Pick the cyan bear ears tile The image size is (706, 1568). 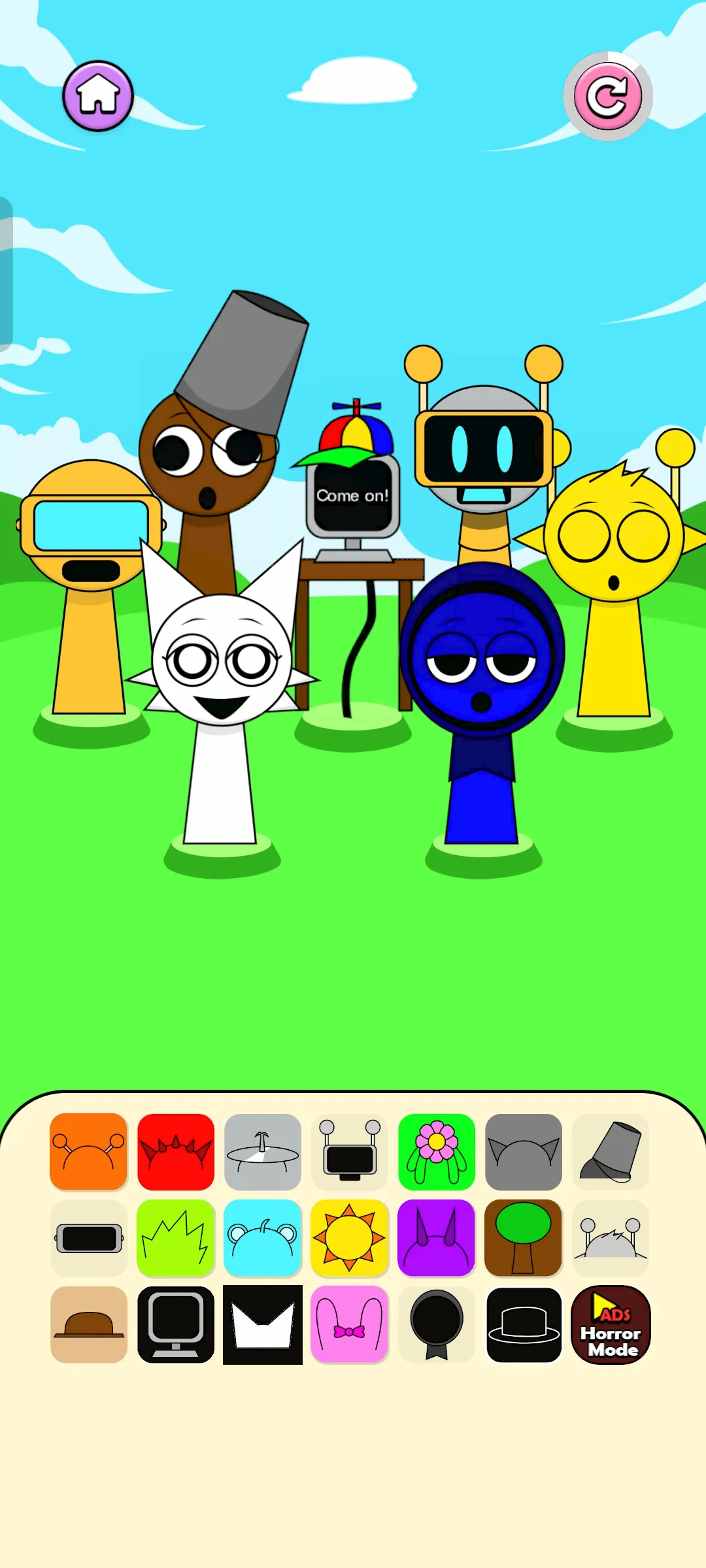[263, 1238]
